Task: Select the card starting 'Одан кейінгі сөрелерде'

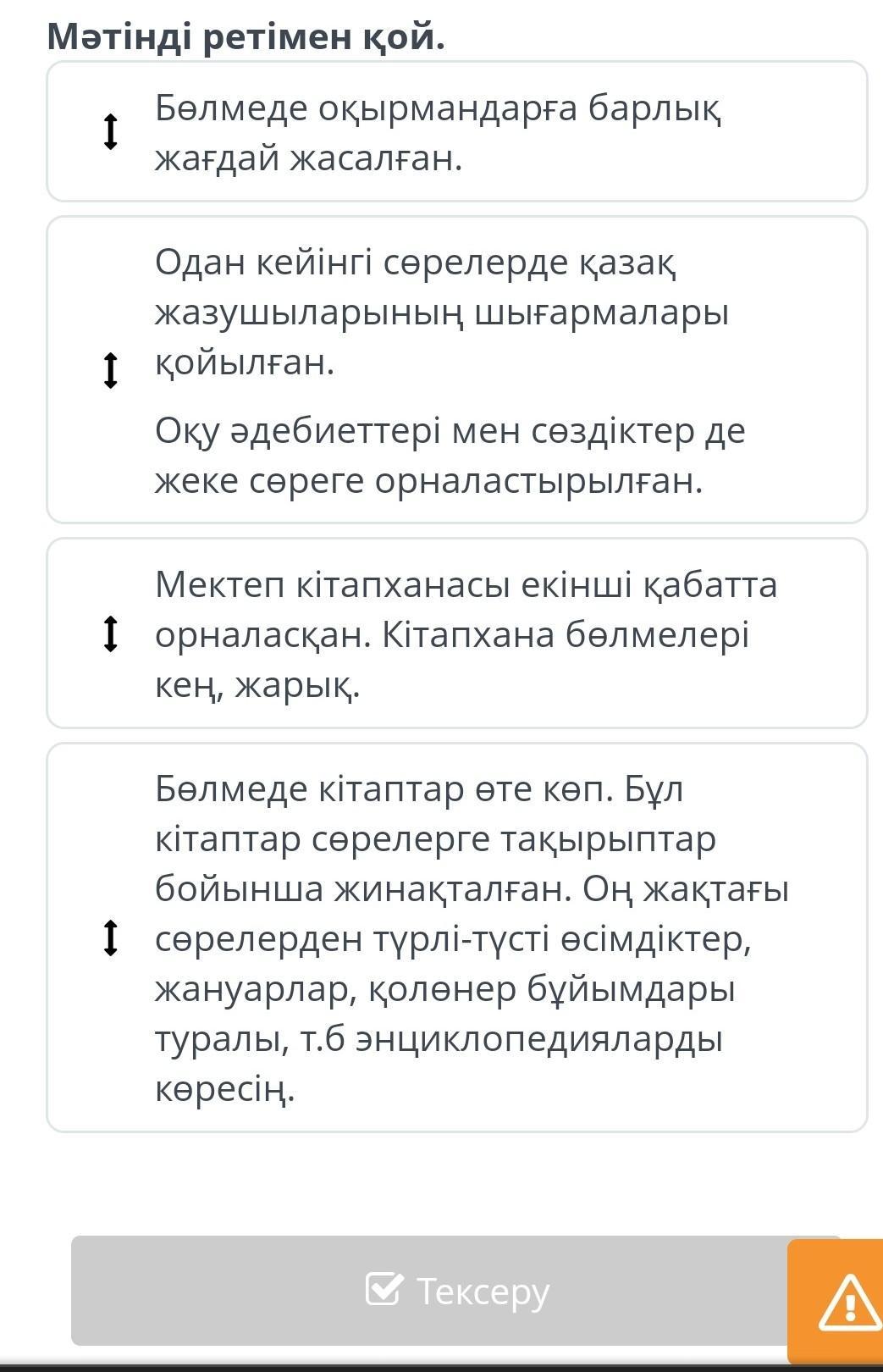Action: click(457, 370)
